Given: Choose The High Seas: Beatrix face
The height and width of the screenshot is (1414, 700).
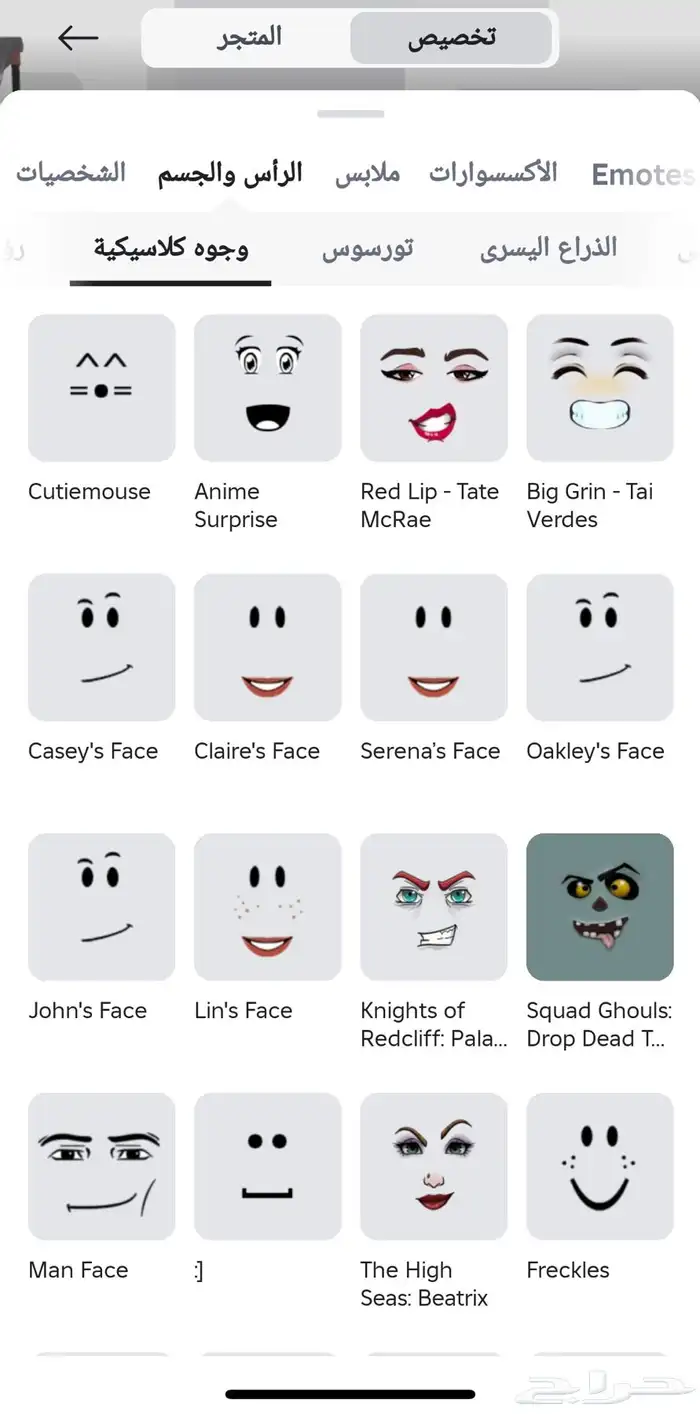Looking at the screenshot, I should [x=434, y=1166].
